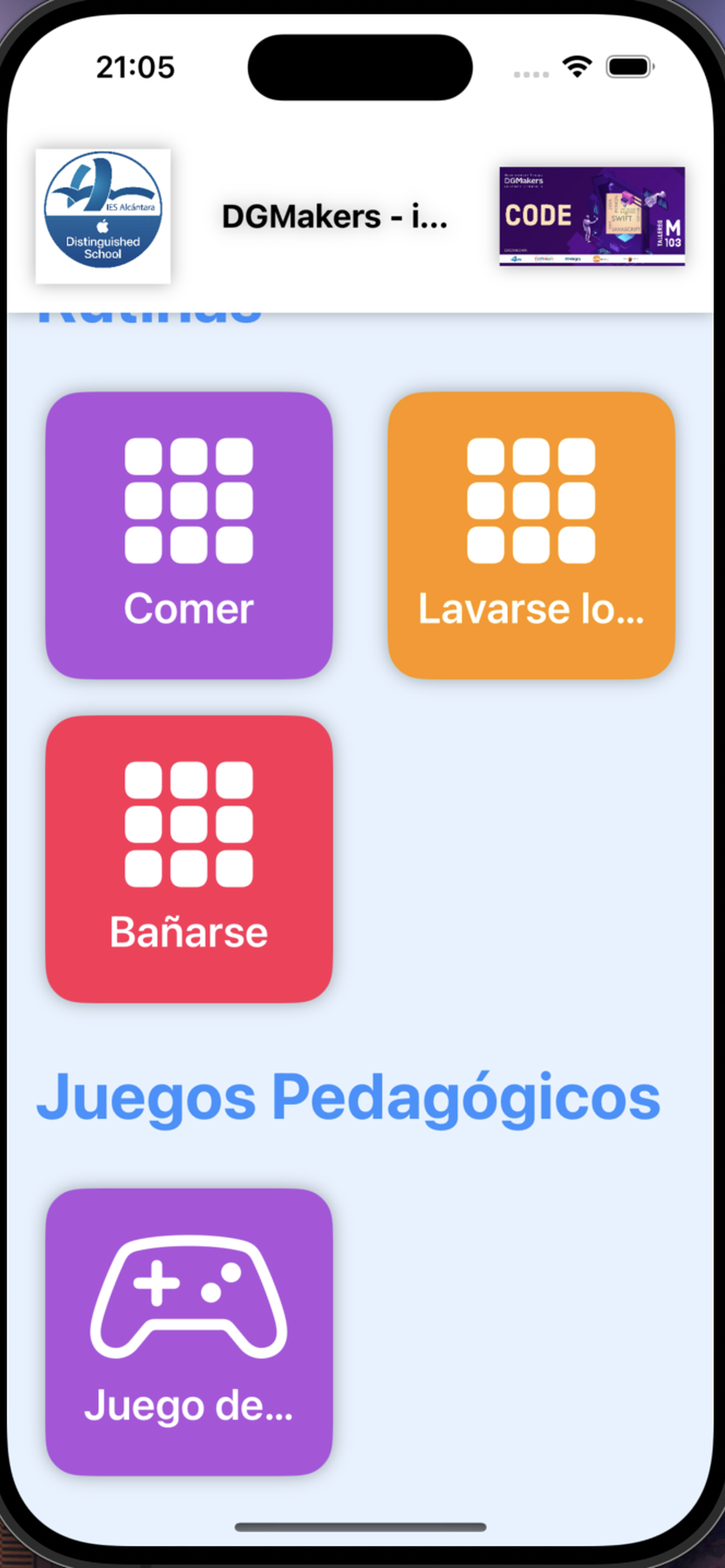Viewport: 725px width, 1568px height.
Task: Tap the truncated Lavarse lo... label
Action: coord(532,612)
